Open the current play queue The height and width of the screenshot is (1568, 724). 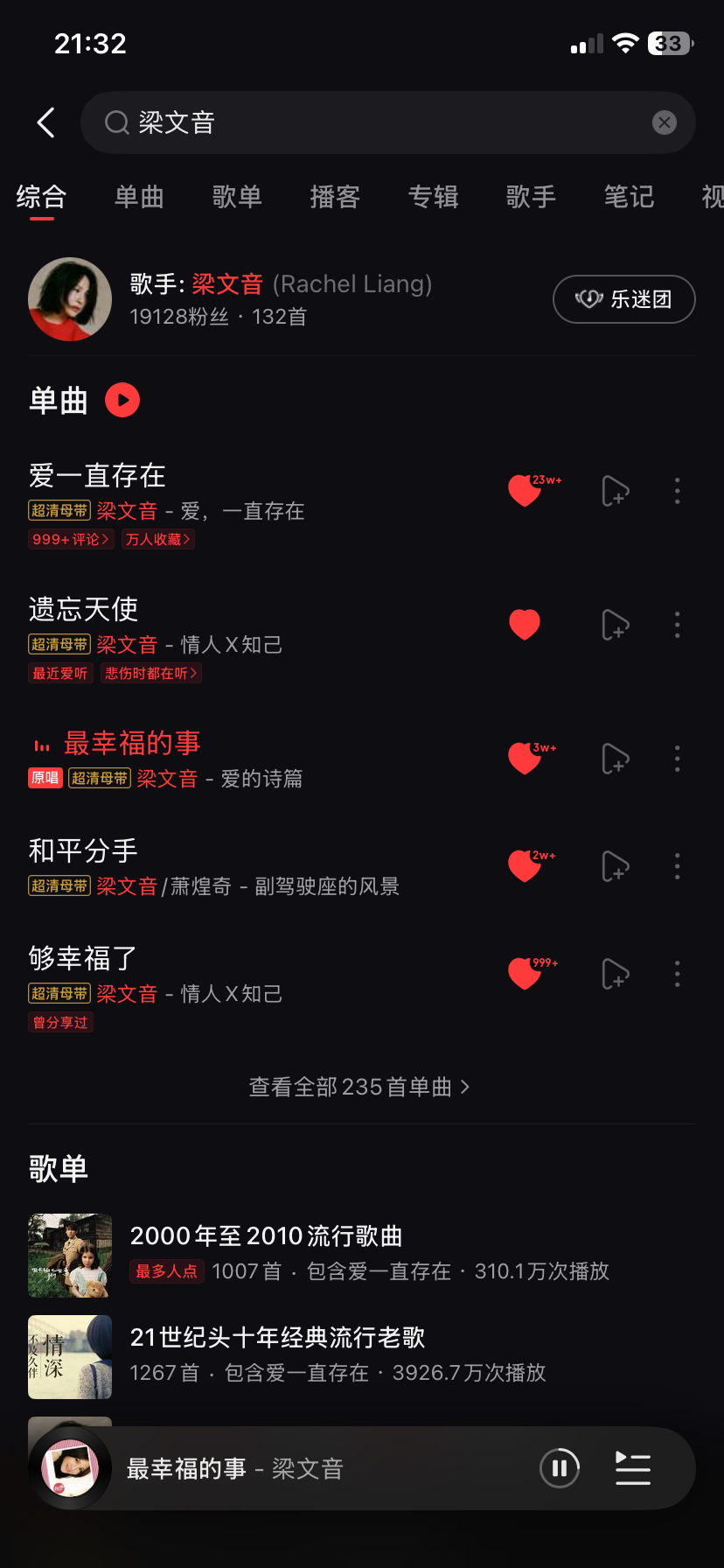(633, 1468)
